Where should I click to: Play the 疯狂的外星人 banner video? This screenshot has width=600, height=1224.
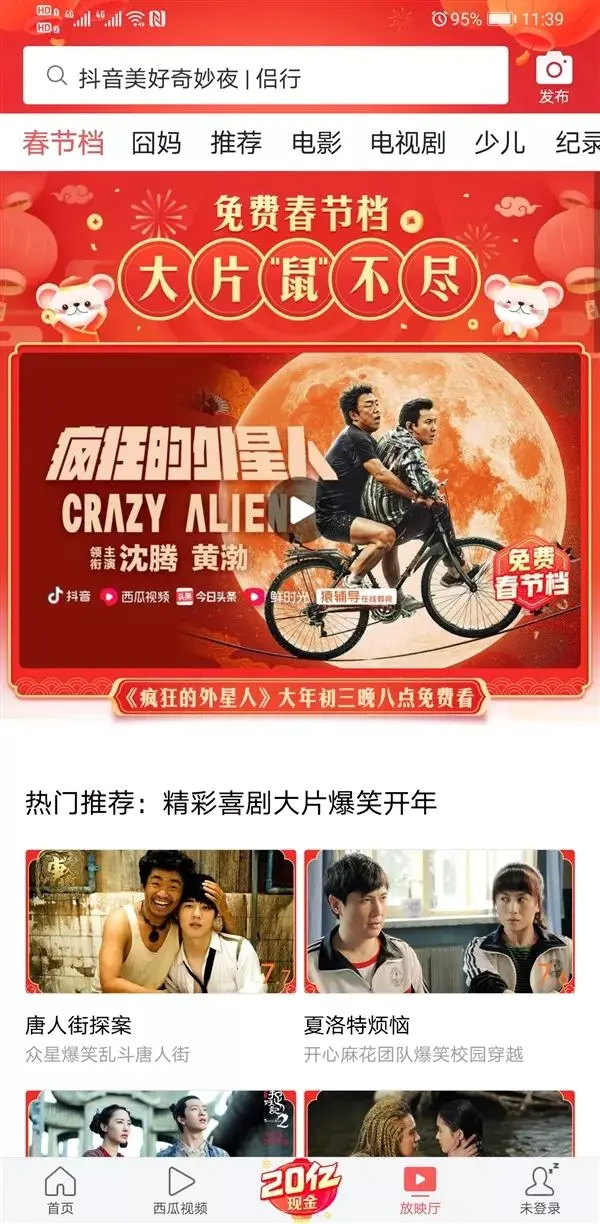(x=301, y=510)
